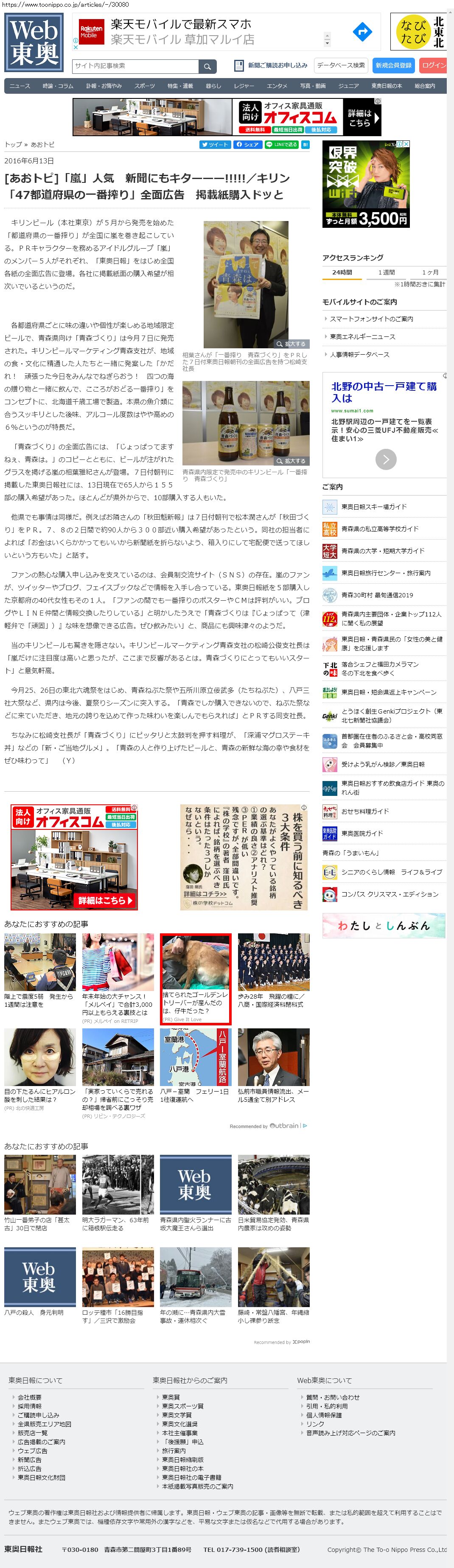This screenshot has height=1568, width=454.
Task: Tap the search magnifier button
Action: 207,66
